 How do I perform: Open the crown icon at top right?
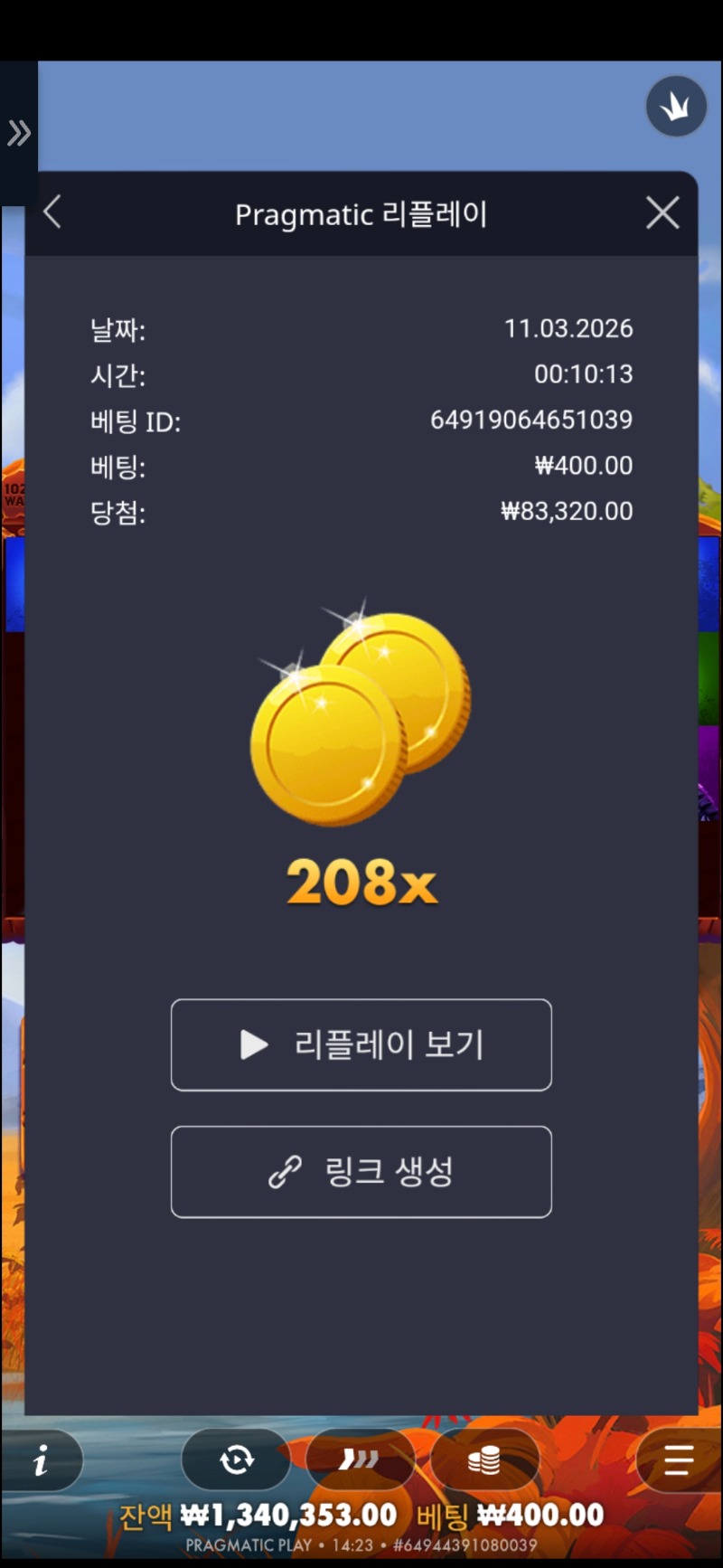click(676, 107)
